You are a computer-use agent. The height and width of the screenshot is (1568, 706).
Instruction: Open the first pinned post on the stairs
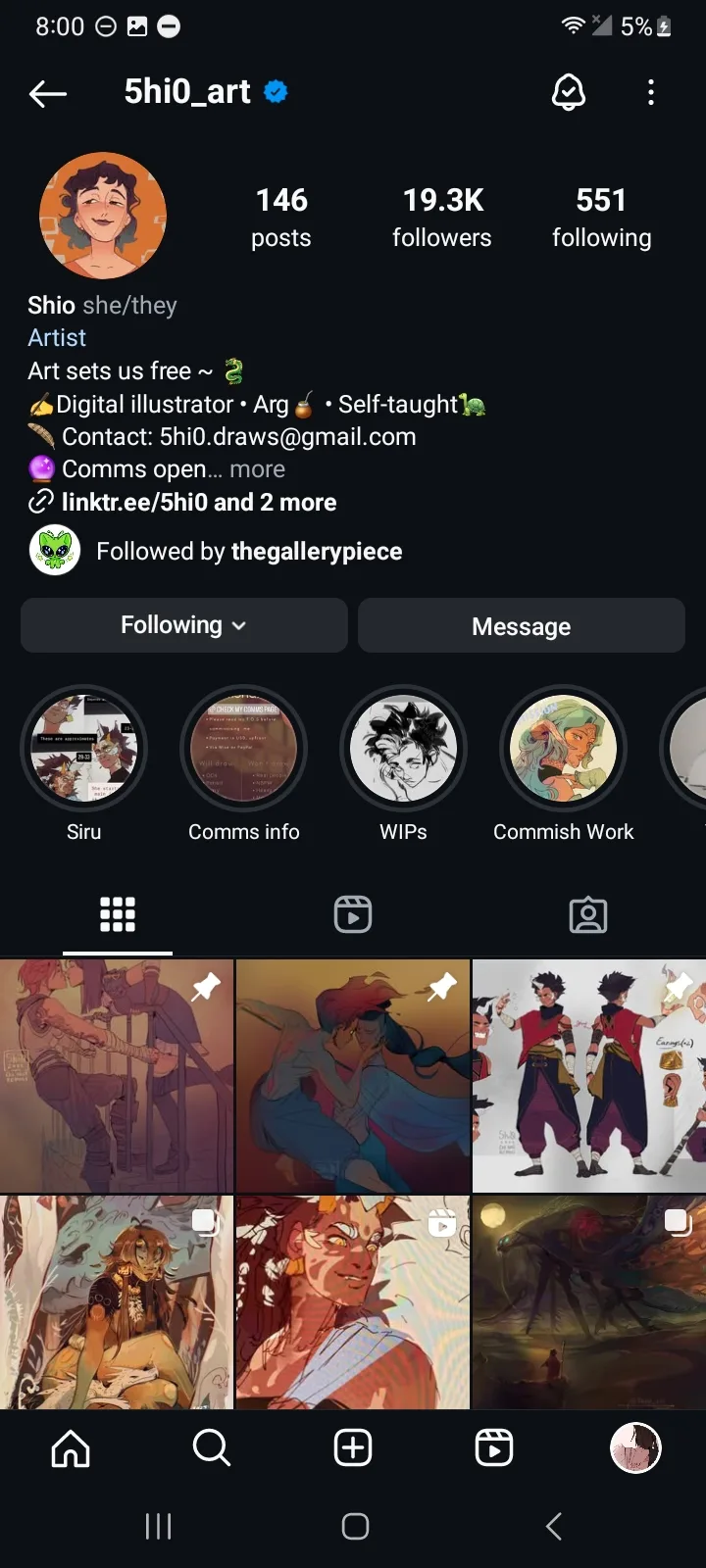click(x=117, y=1076)
